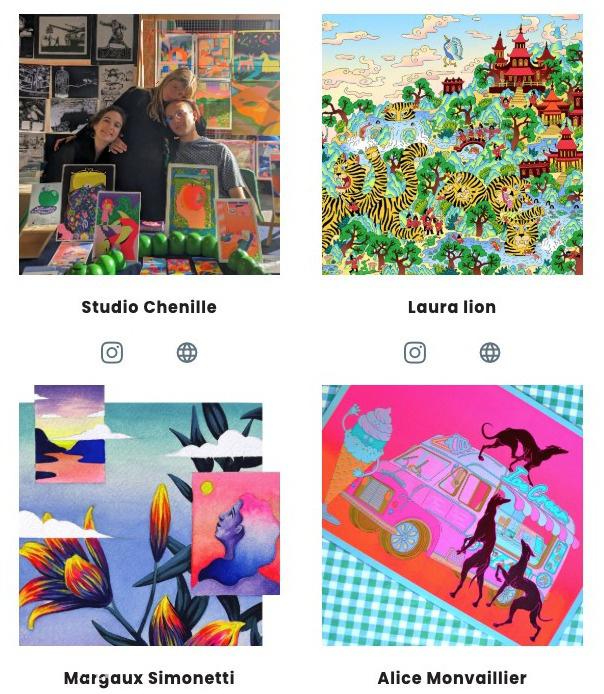Open the Studio Chenille photo tile
The height and width of the screenshot is (694, 604).
[x=149, y=144]
